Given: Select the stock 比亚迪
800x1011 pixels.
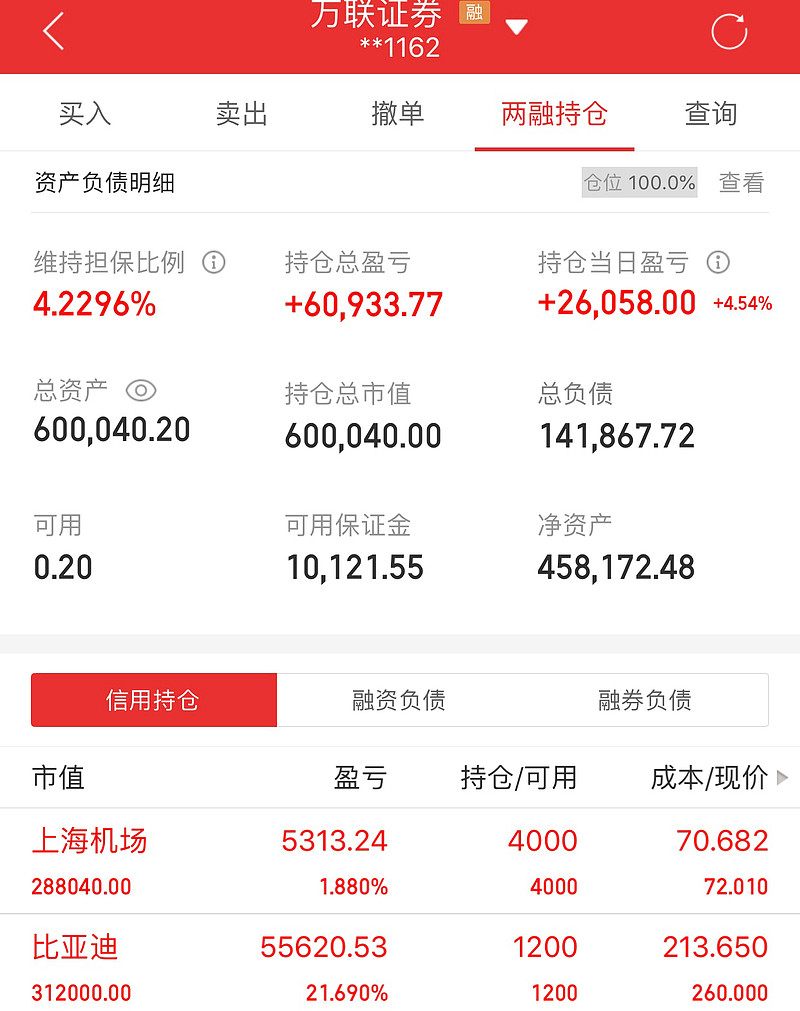Looking at the screenshot, I should point(74,947).
